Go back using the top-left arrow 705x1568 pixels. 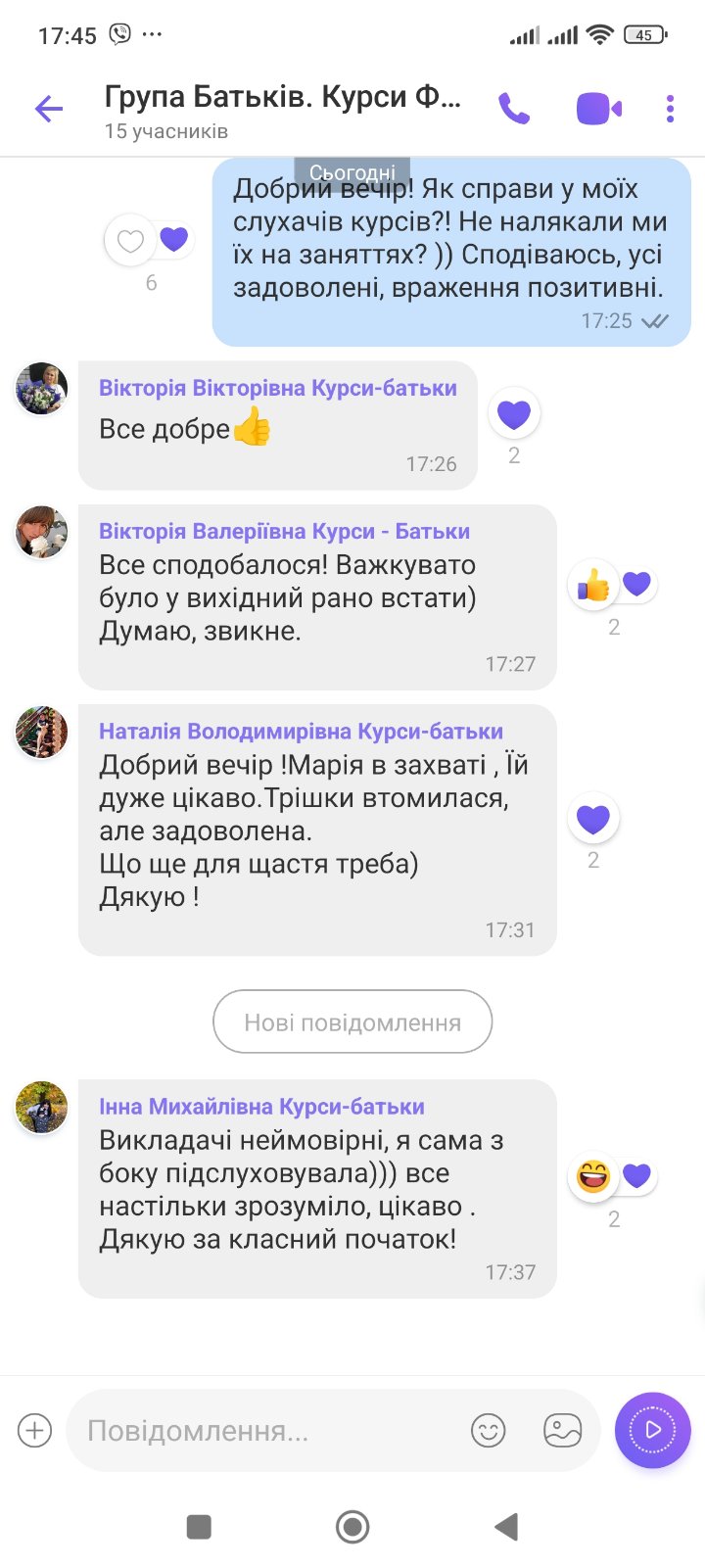(48, 109)
